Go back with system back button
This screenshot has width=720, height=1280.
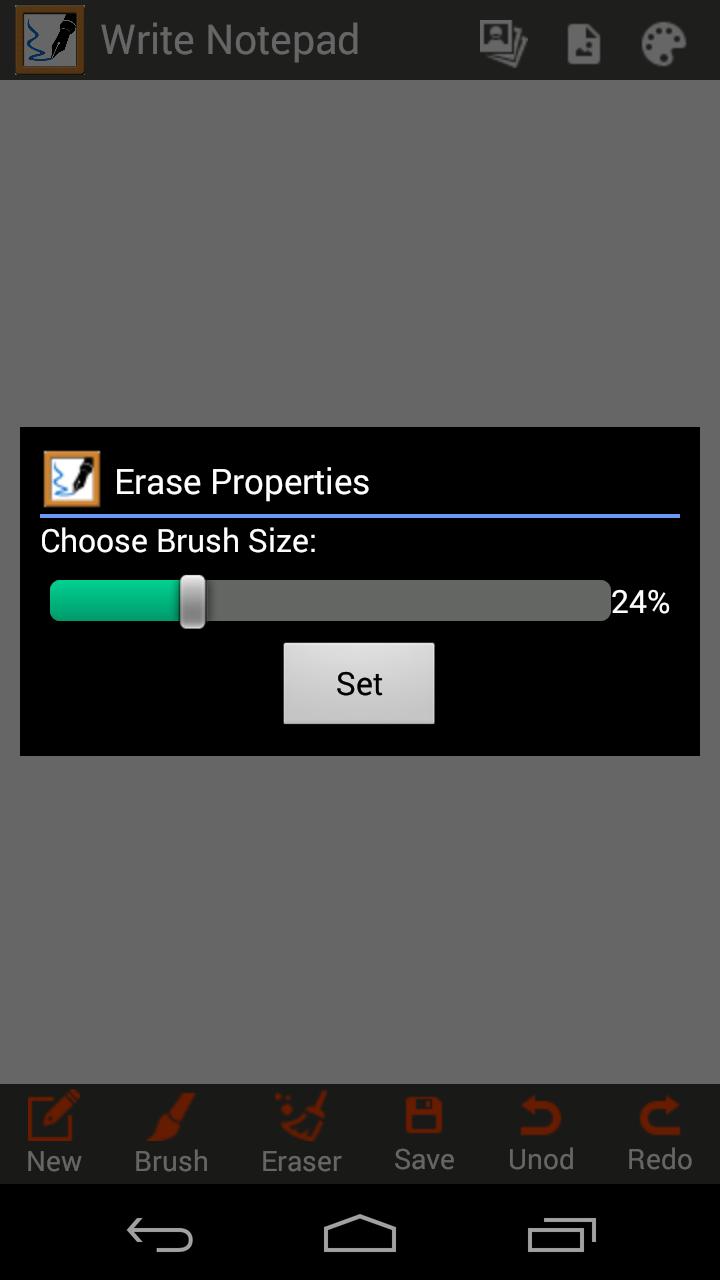click(160, 1236)
